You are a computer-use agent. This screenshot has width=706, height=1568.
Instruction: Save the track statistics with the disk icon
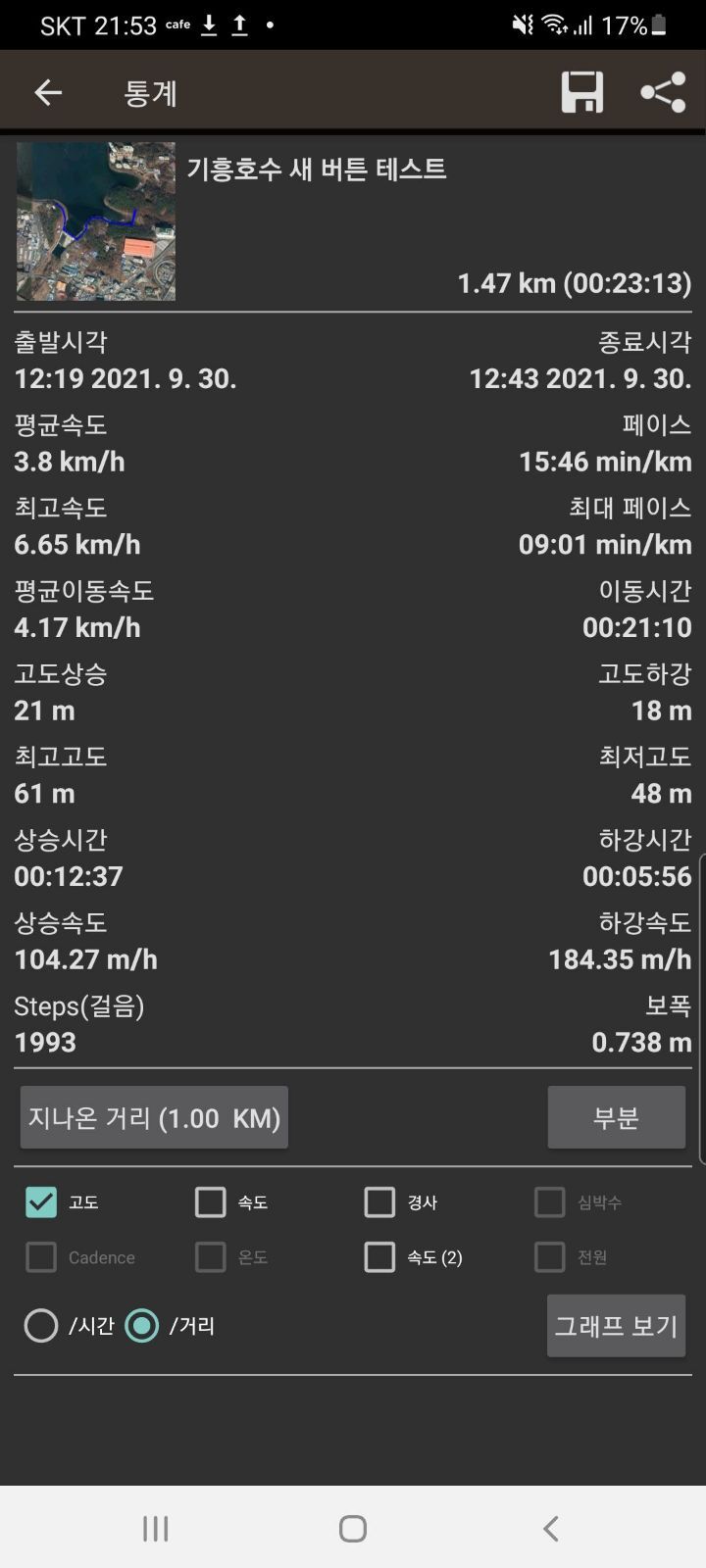pyautogui.click(x=581, y=93)
